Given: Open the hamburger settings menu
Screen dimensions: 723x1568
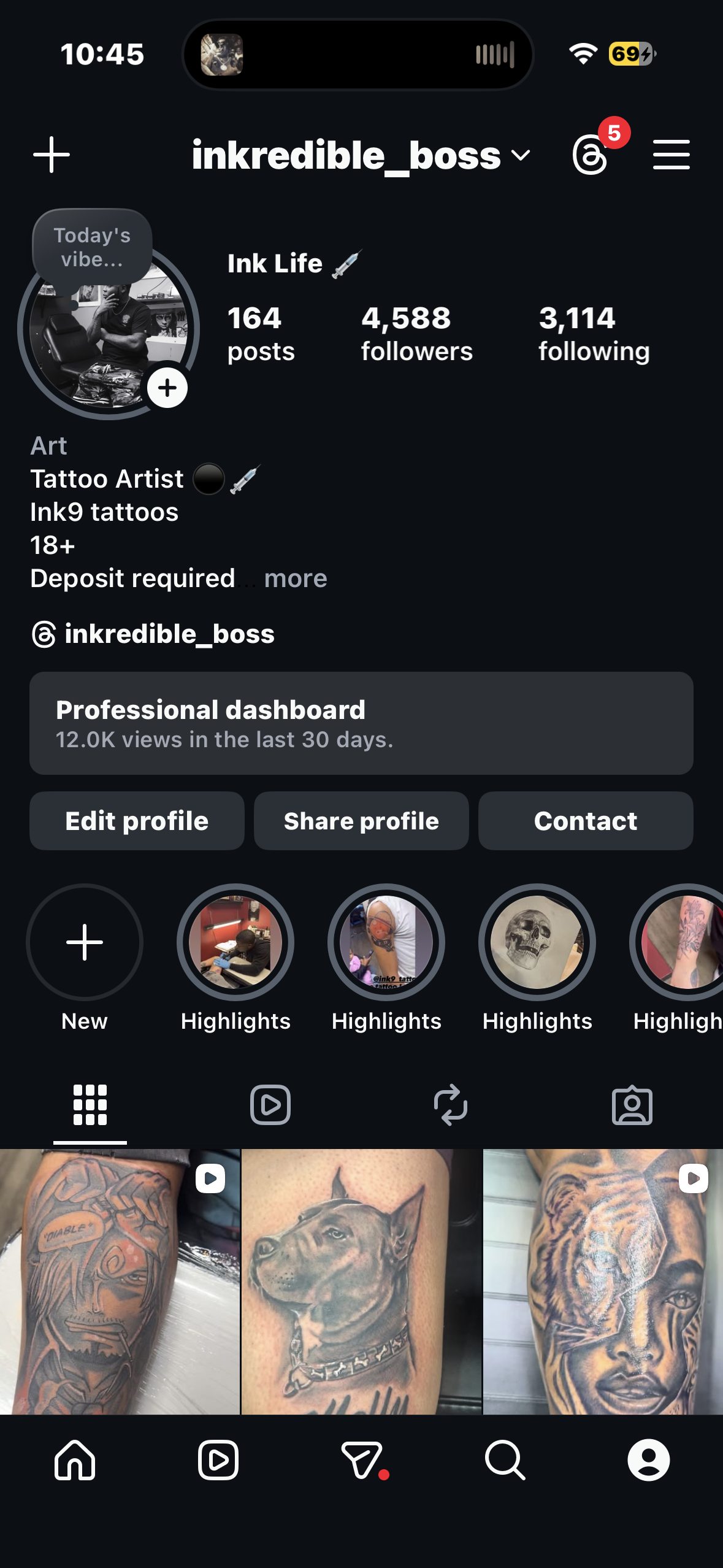Looking at the screenshot, I should (671, 155).
